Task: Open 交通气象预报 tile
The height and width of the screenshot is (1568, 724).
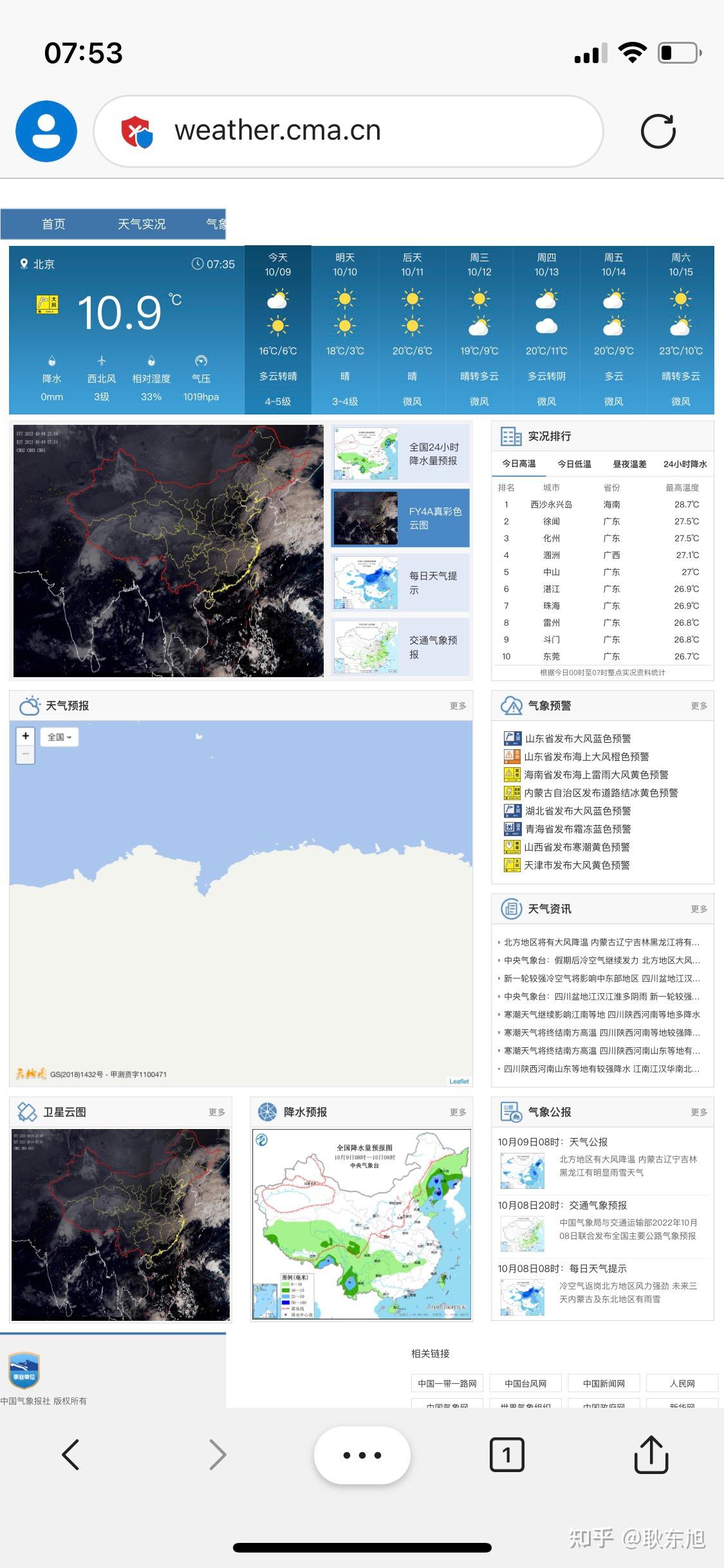Action: click(x=400, y=647)
